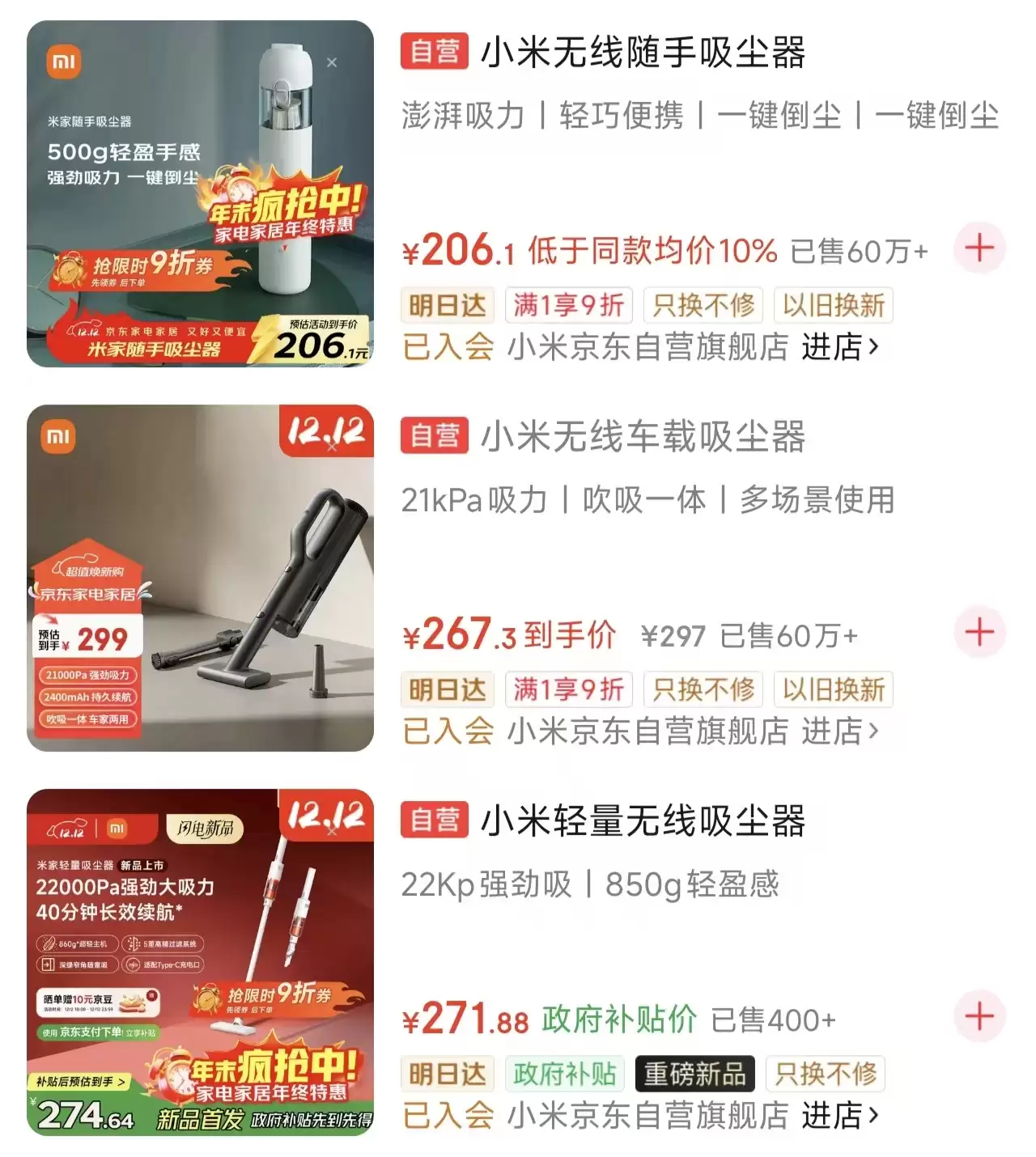Open 小米无线车载吸尘器 product image
The height and width of the screenshot is (1157, 1036).
pos(200,578)
